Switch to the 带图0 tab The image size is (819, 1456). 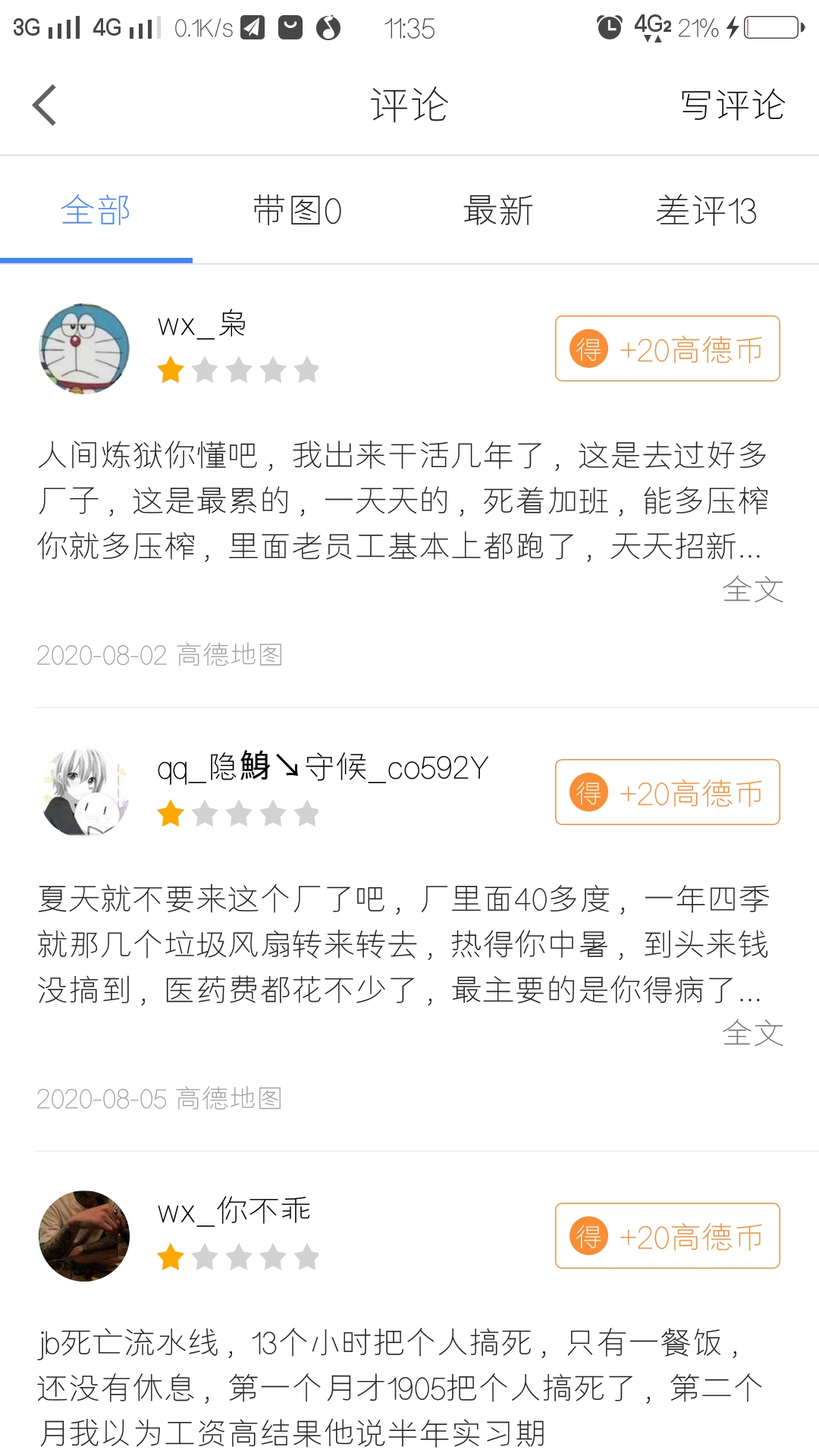tap(298, 211)
